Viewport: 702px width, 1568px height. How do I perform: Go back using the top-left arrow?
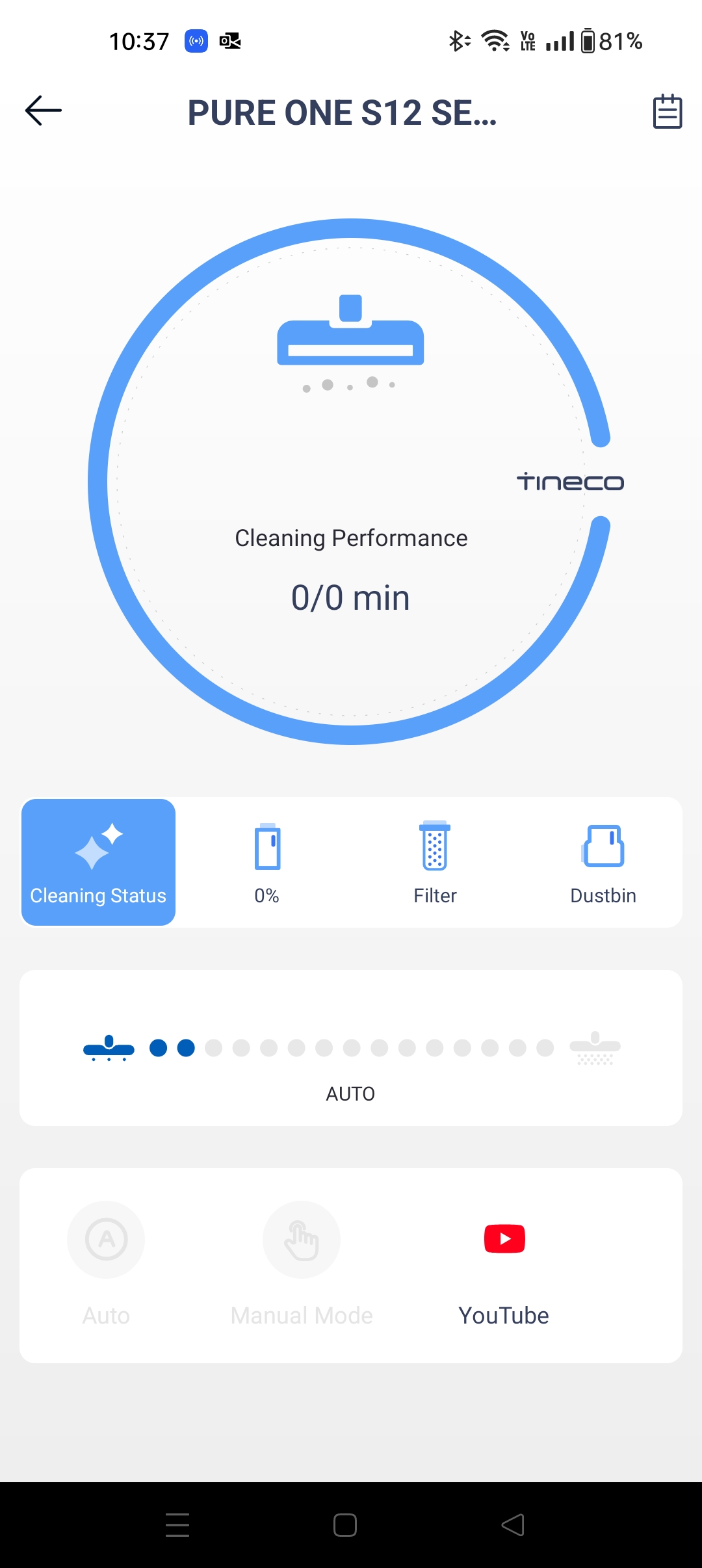point(44,111)
